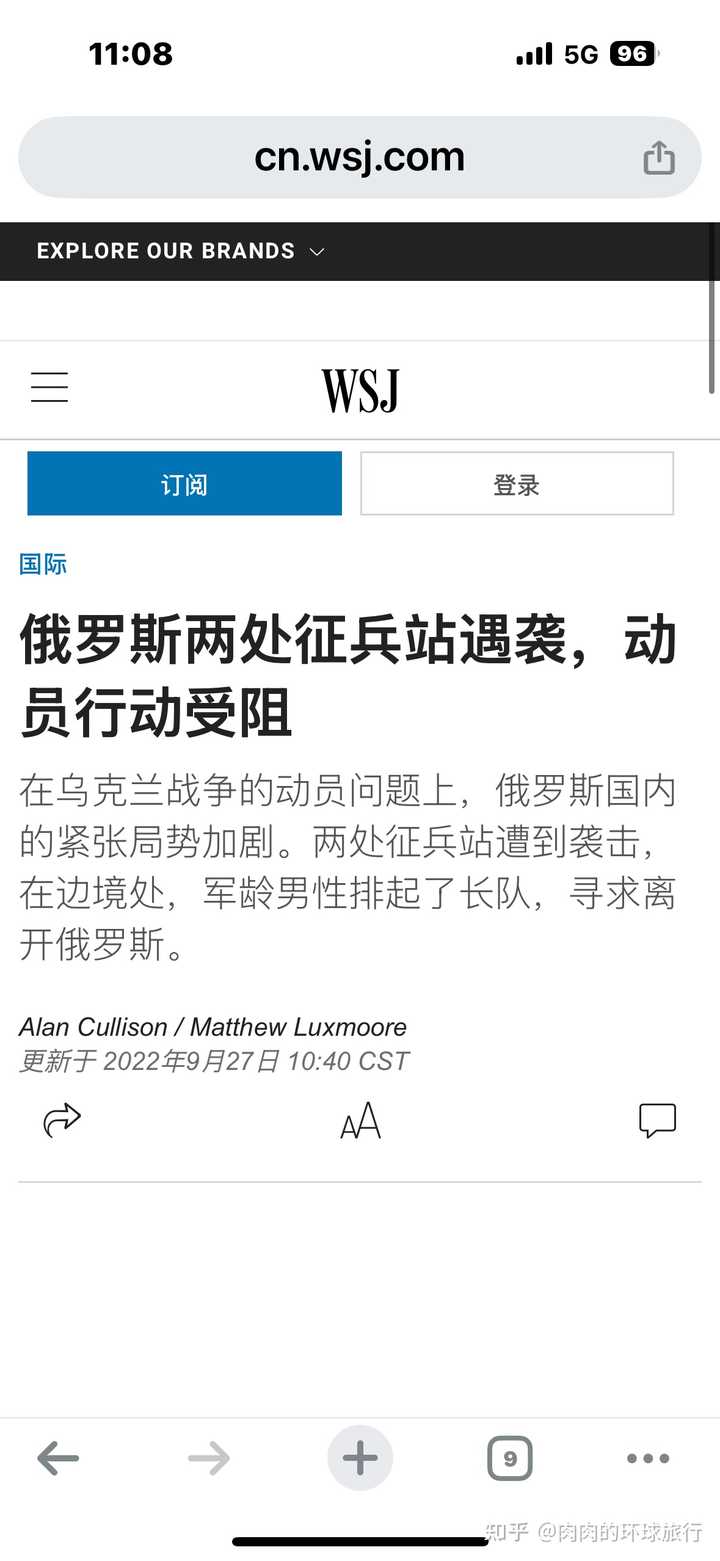The height and width of the screenshot is (1561, 720).
Task: Open the 国际 section link
Action: pos(43,564)
